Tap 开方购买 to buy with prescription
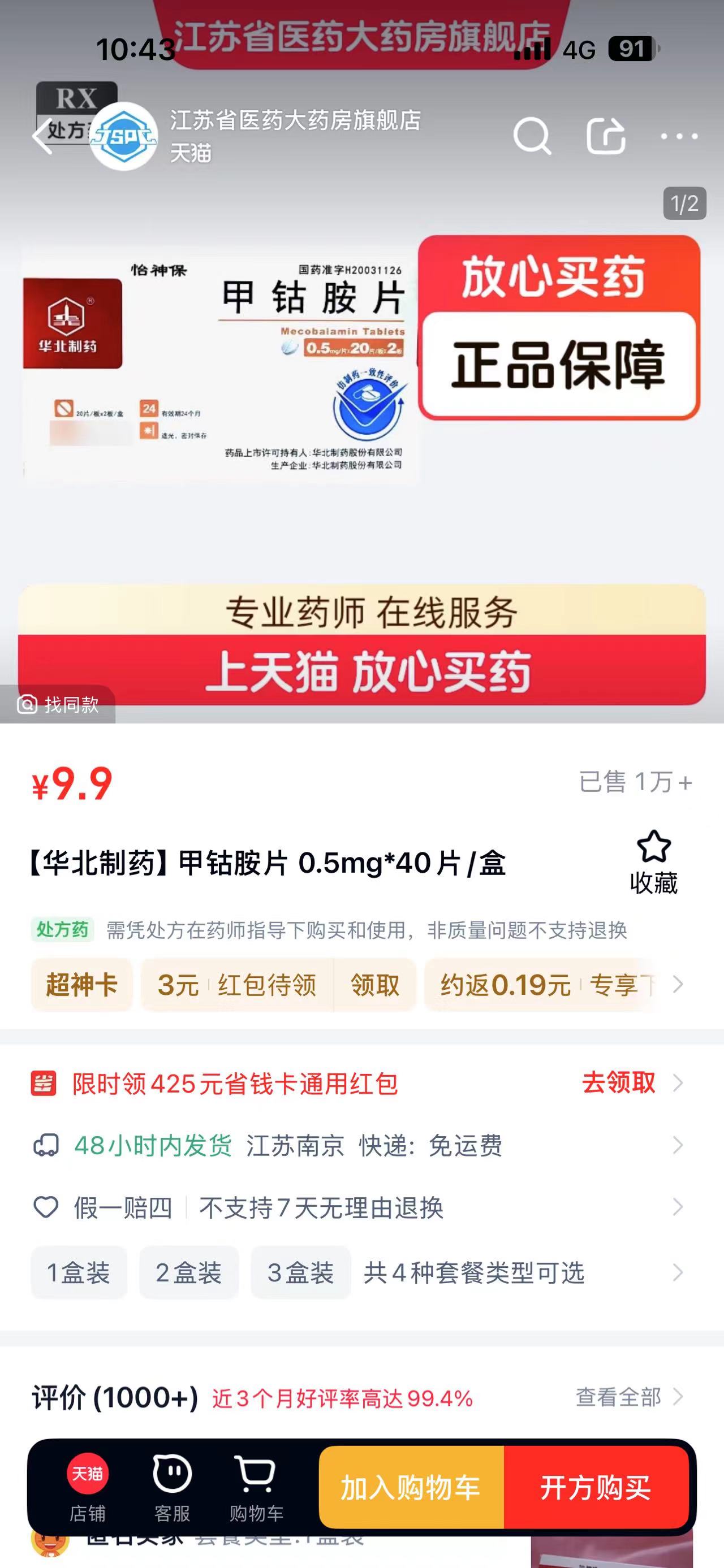The width and height of the screenshot is (724, 1568). point(596,1488)
